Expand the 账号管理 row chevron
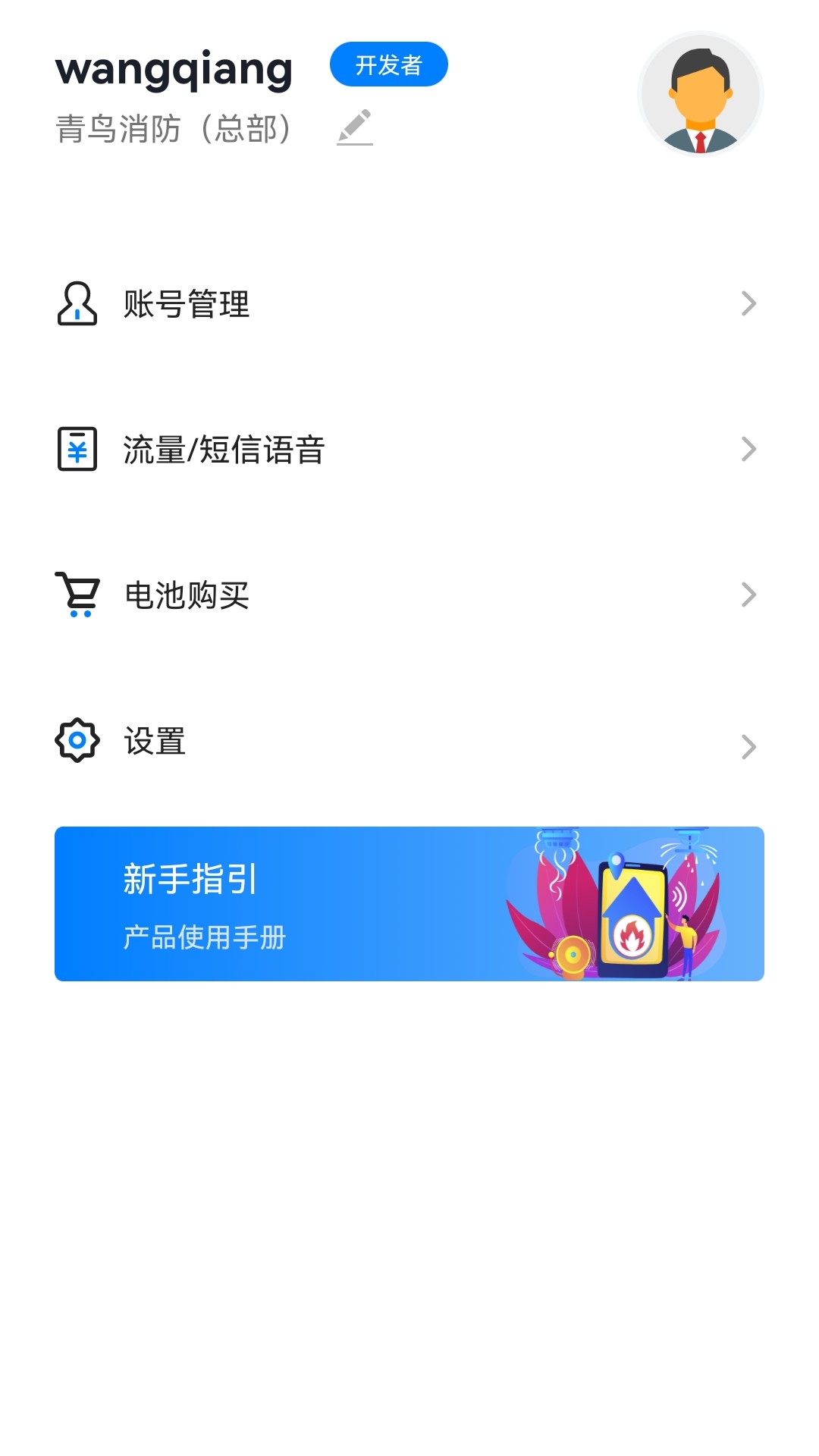 (x=749, y=303)
